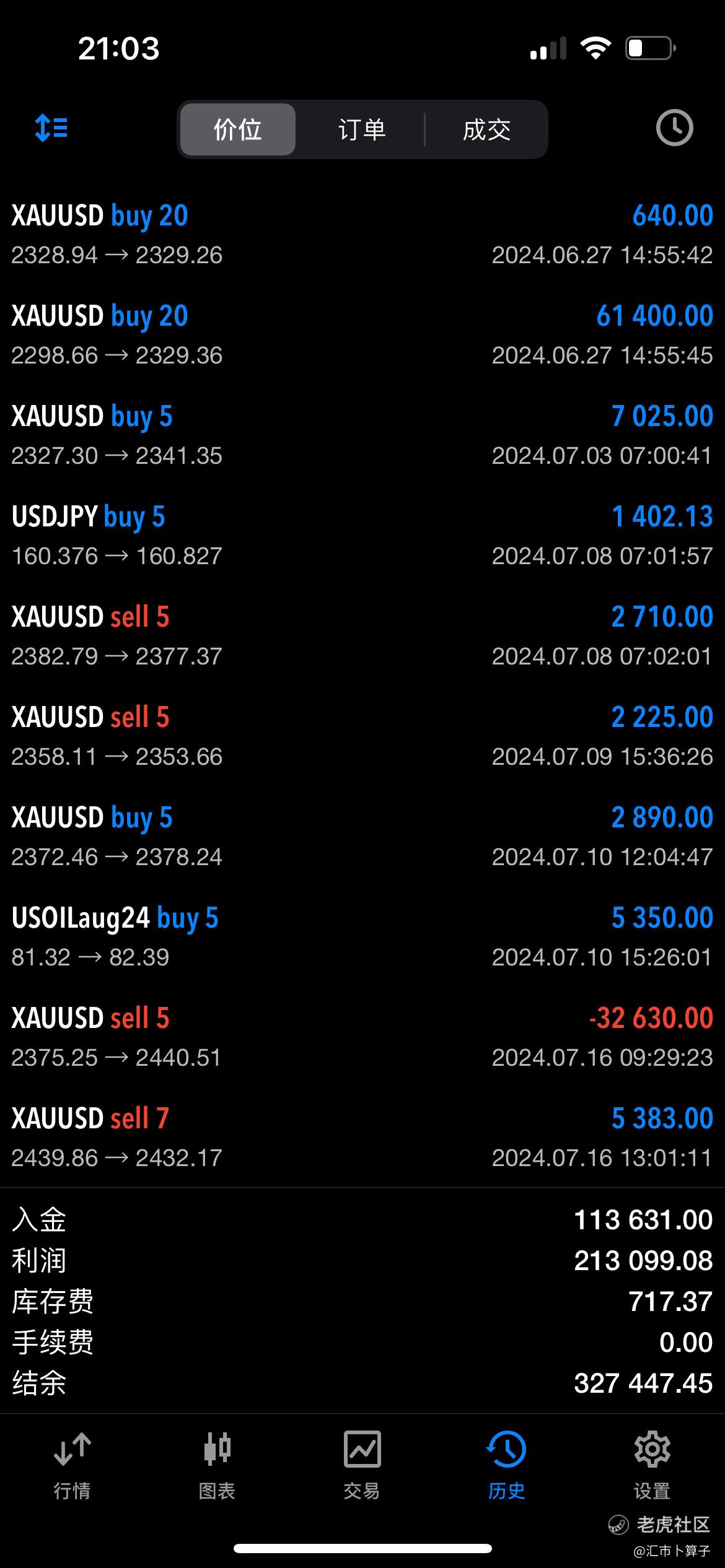This screenshot has height=1568, width=725.
Task: Switch to the 成交 segment
Action: pyautogui.click(x=486, y=129)
